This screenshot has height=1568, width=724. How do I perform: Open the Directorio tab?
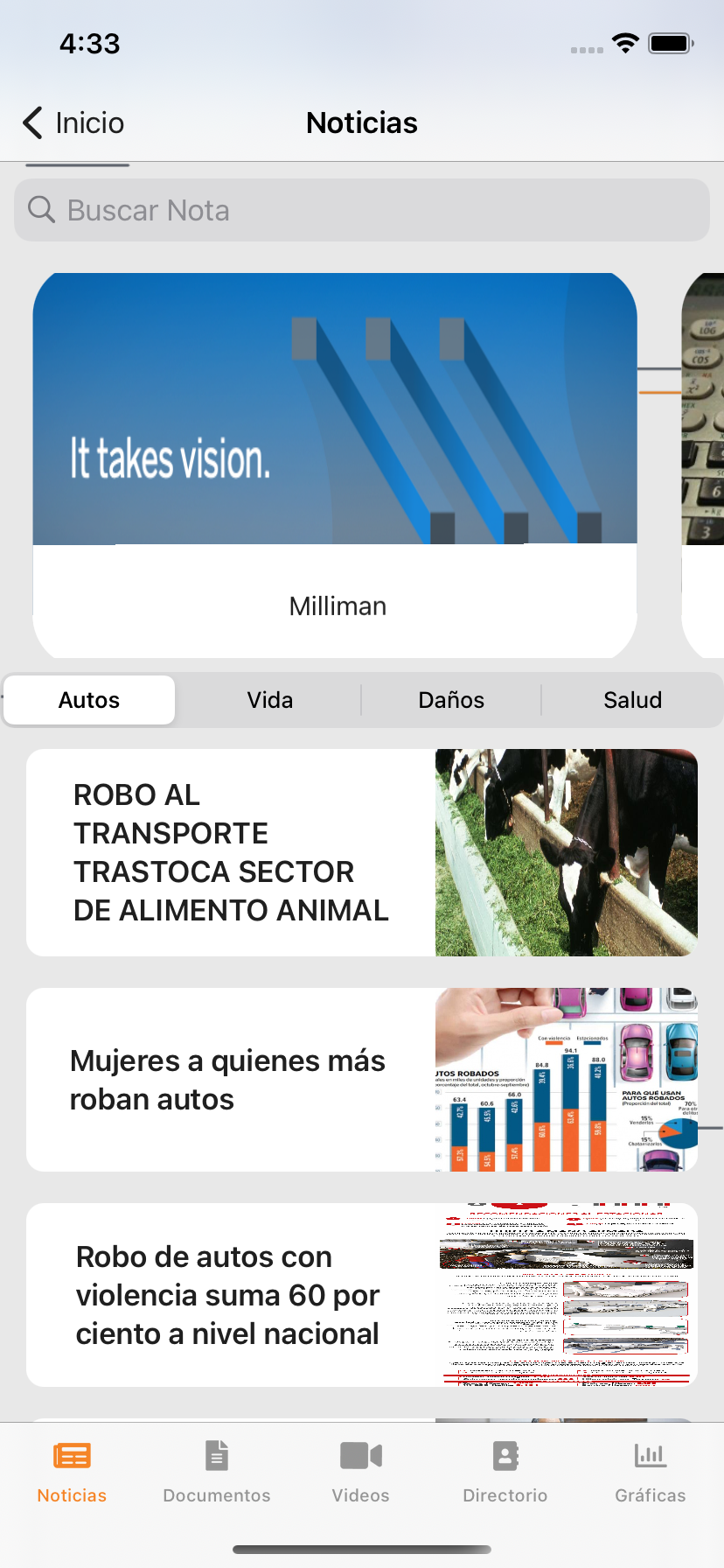505,1472
